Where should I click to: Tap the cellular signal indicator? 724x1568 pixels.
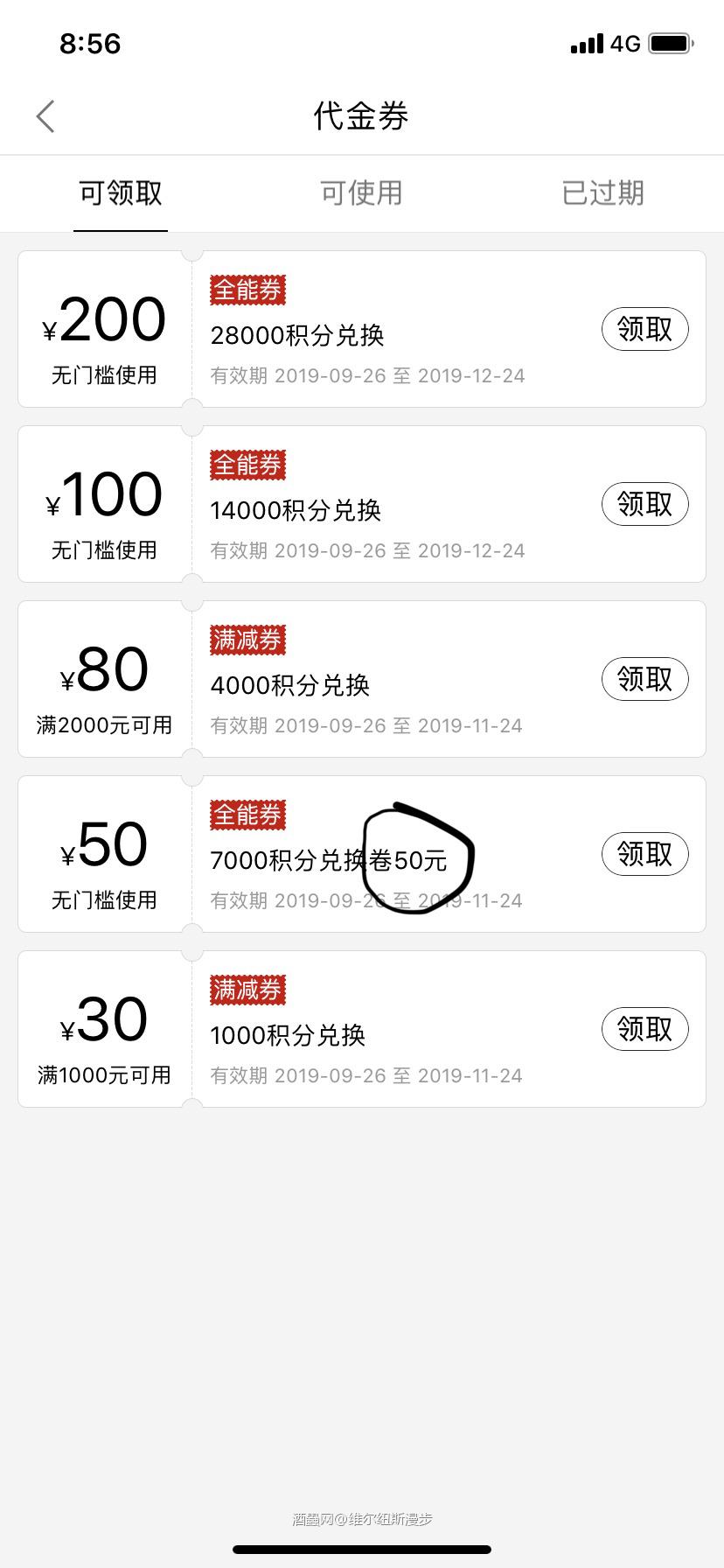pos(584,43)
